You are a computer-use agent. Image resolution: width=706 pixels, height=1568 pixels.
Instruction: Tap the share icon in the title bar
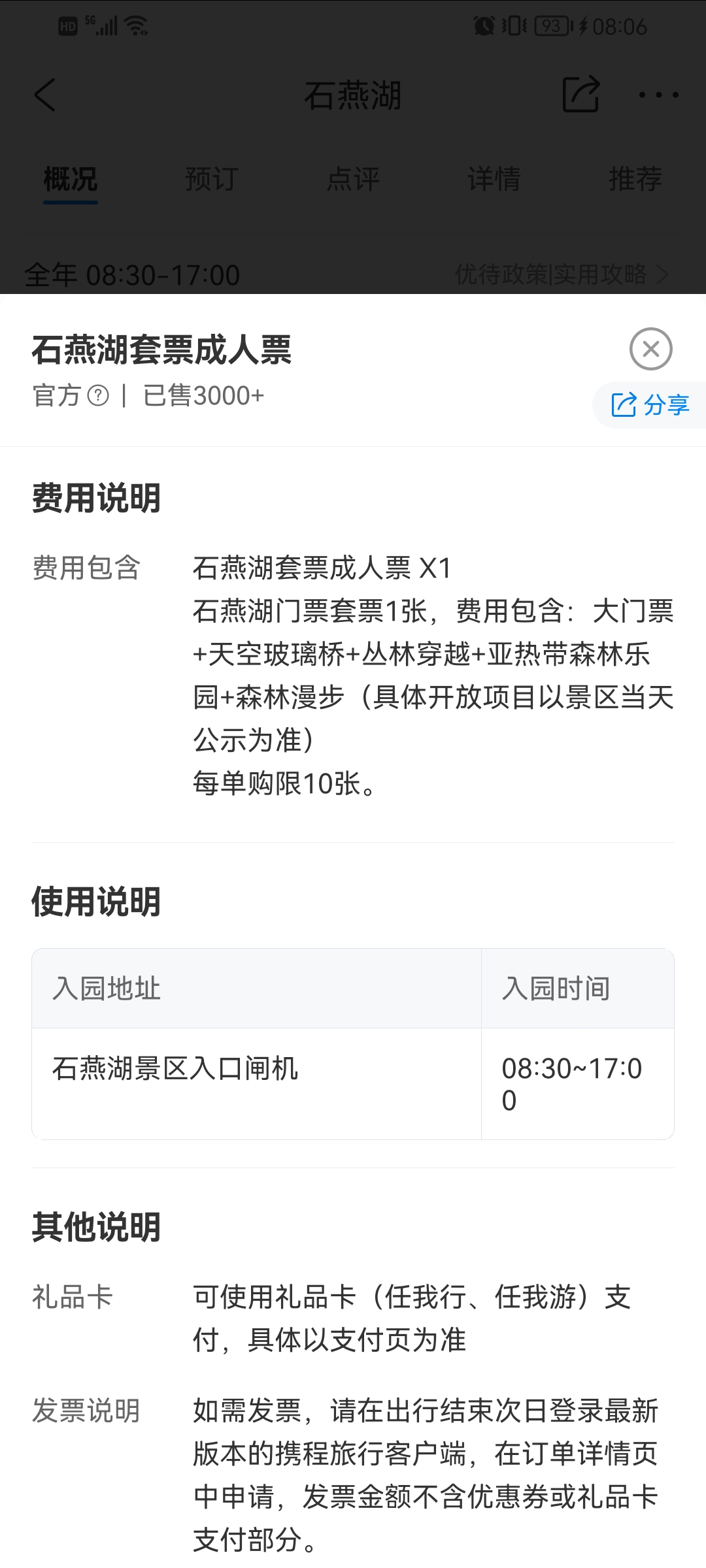tap(580, 94)
